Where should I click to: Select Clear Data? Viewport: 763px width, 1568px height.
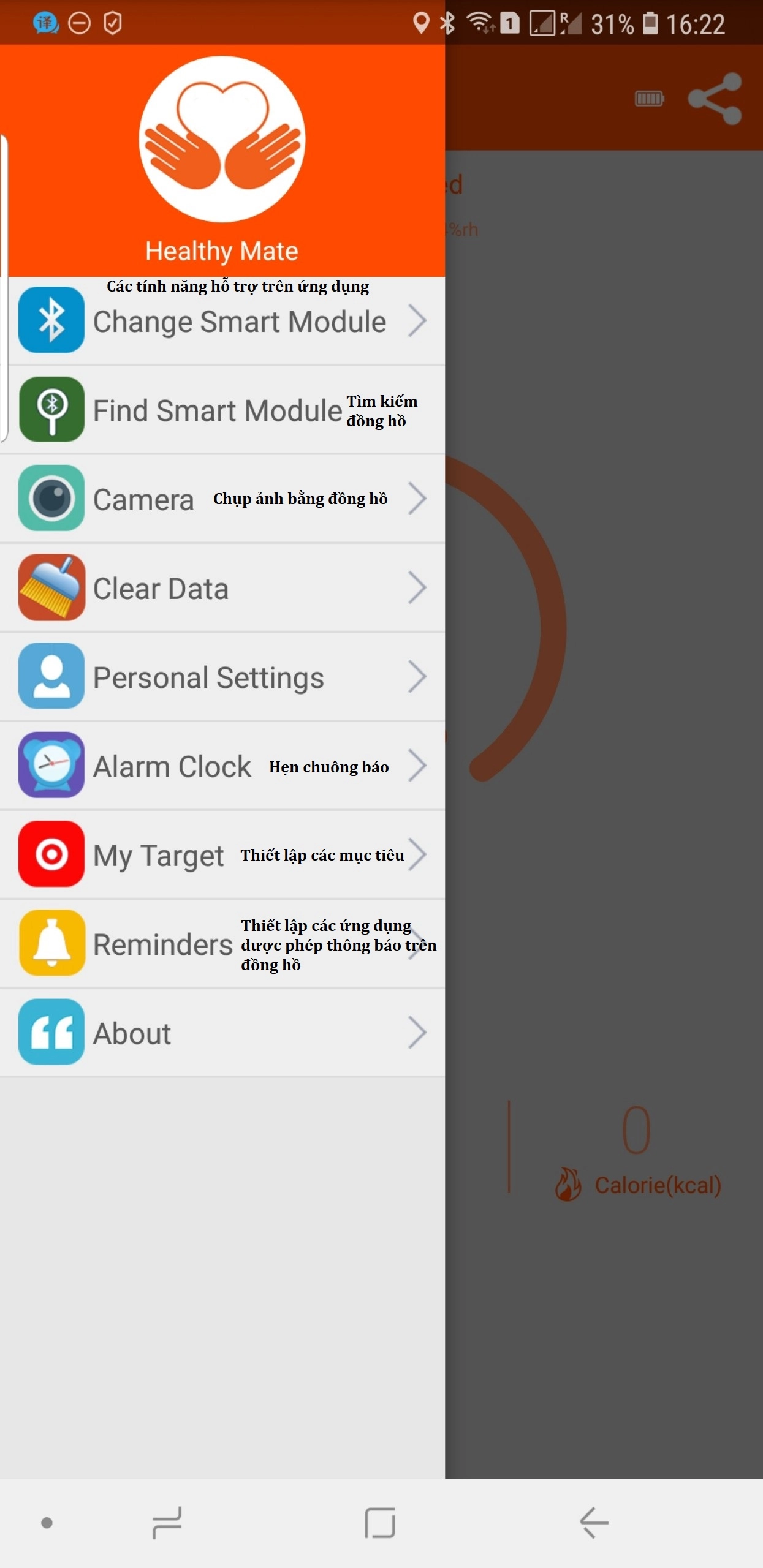click(161, 589)
